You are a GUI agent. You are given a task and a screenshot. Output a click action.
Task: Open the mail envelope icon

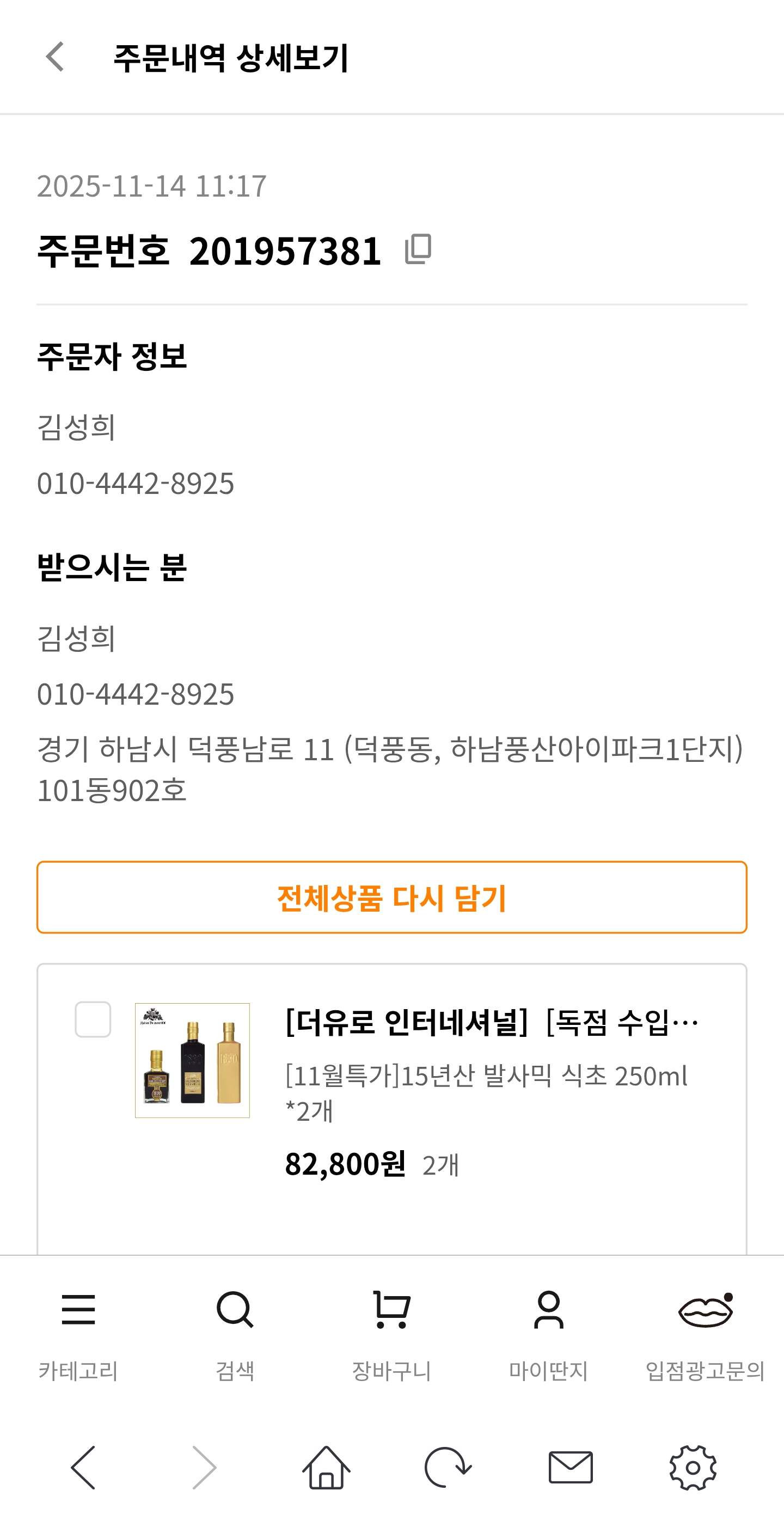[x=573, y=1467]
